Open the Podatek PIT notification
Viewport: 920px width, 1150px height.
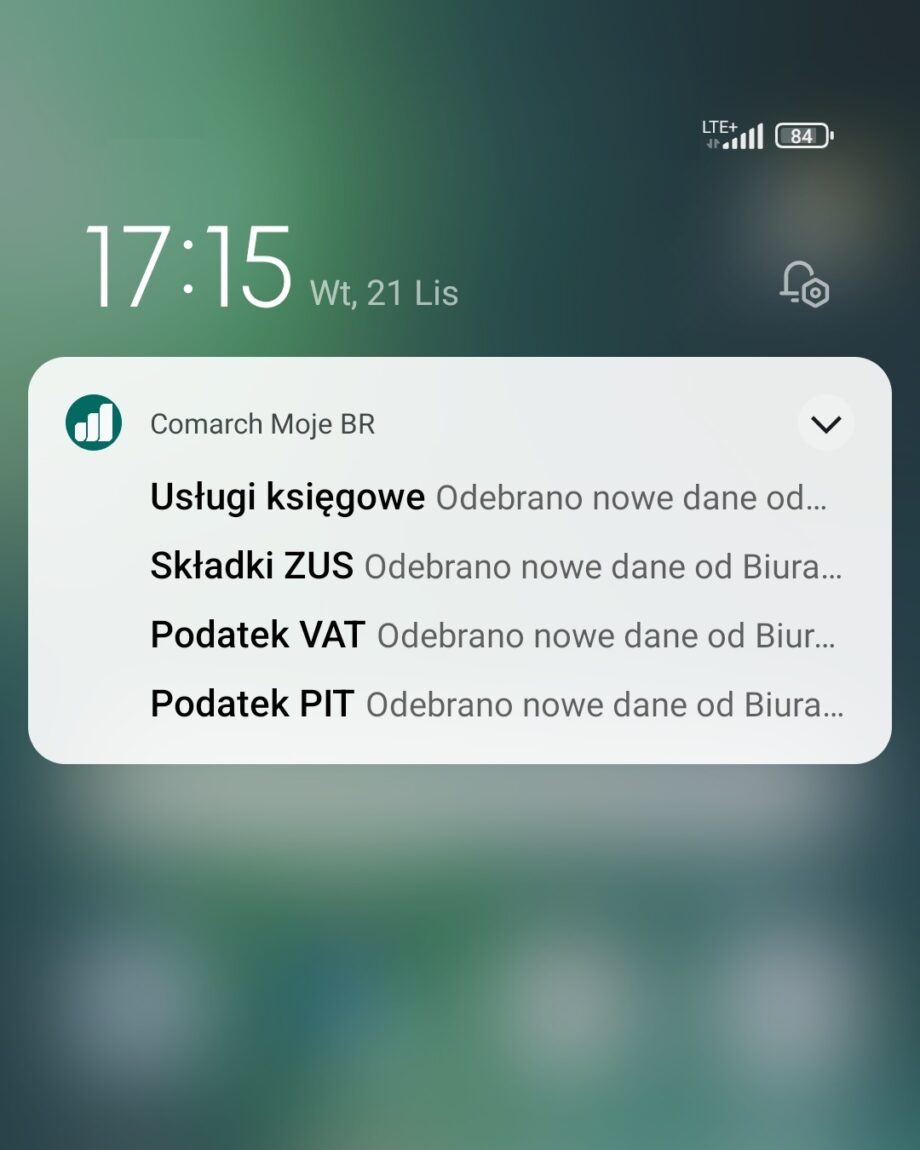click(x=496, y=705)
